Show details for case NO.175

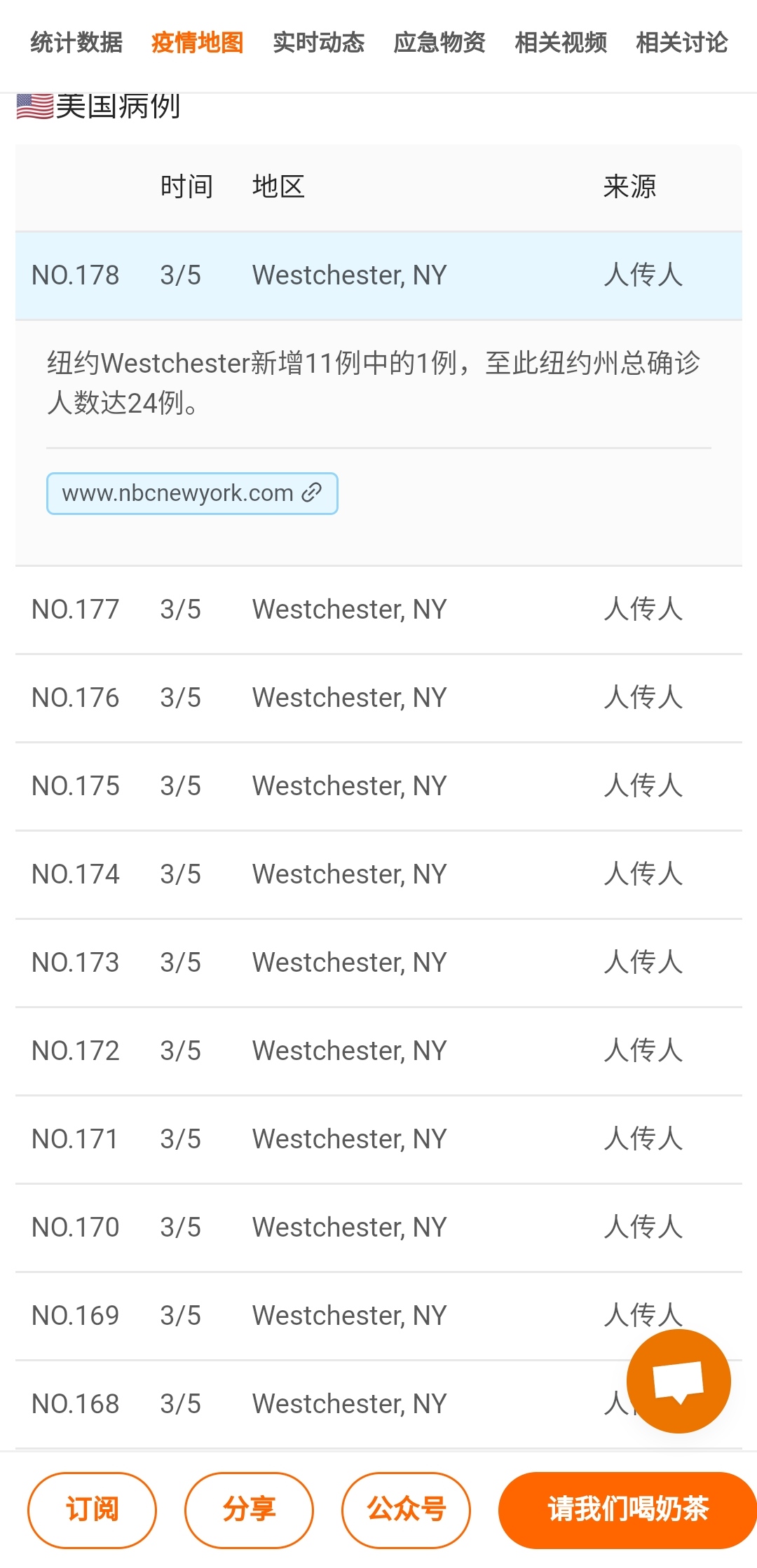tap(378, 786)
